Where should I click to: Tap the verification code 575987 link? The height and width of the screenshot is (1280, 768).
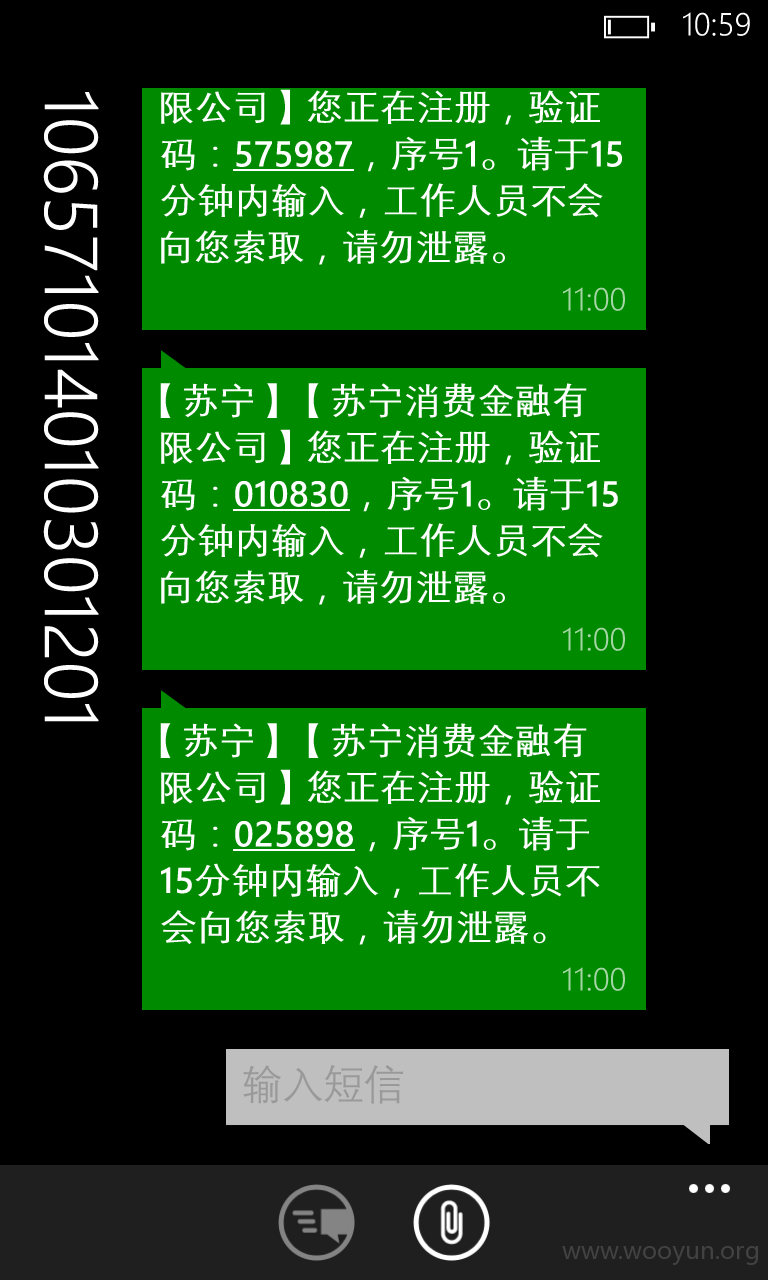(x=293, y=155)
